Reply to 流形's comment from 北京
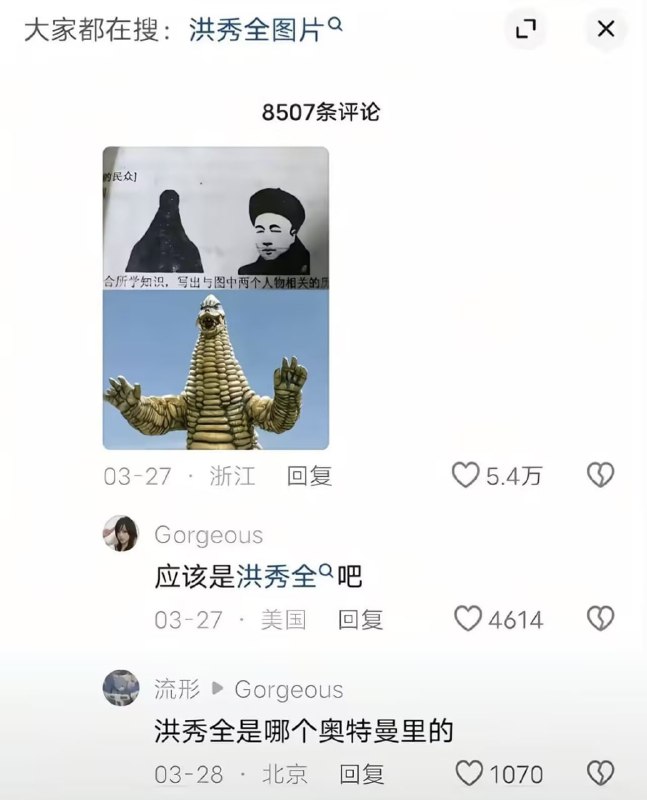647x800 pixels. (361, 774)
